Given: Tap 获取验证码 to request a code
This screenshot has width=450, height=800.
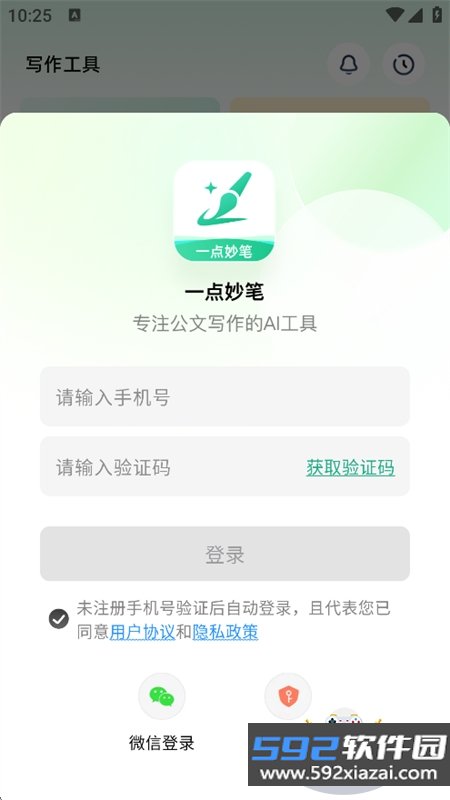Looking at the screenshot, I should click(350, 467).
